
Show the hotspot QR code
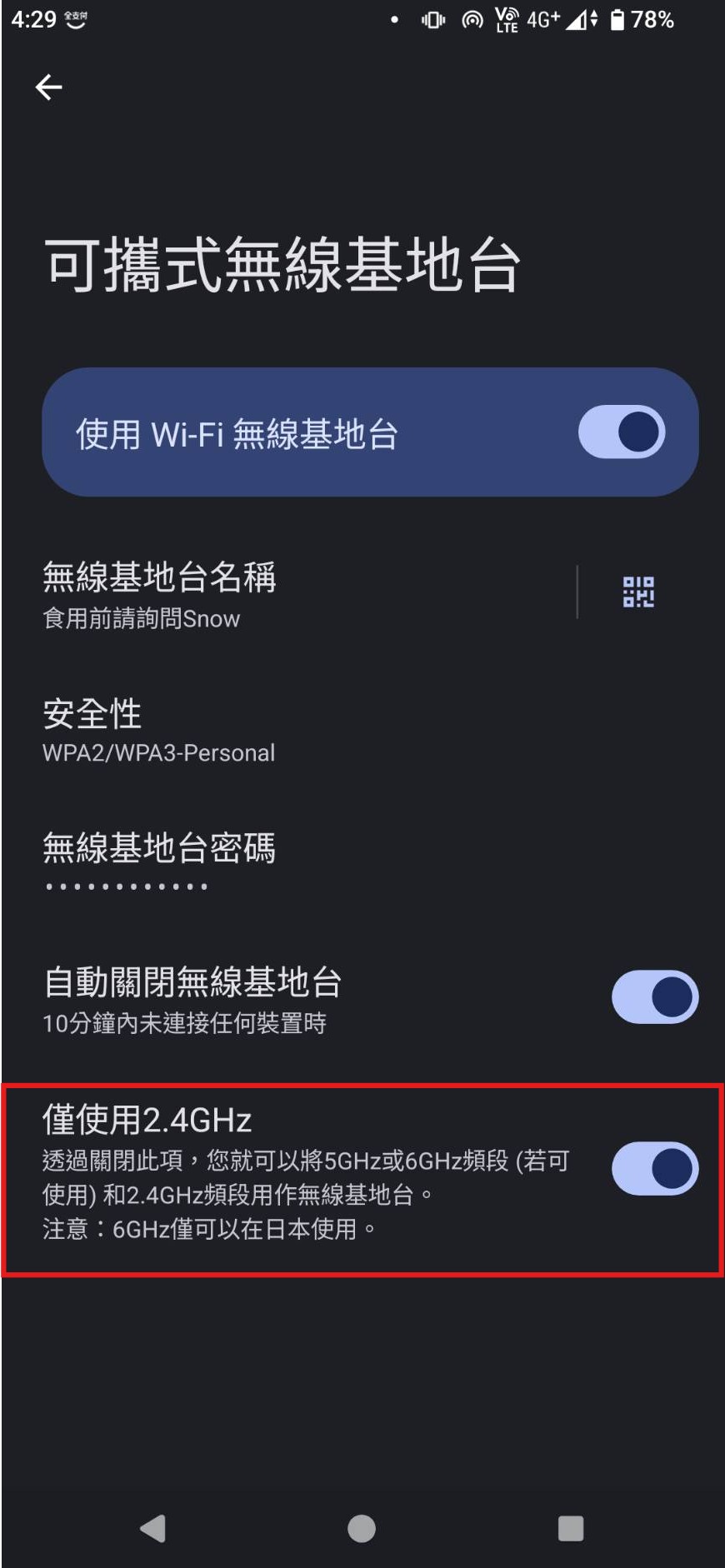coord(638,592)
